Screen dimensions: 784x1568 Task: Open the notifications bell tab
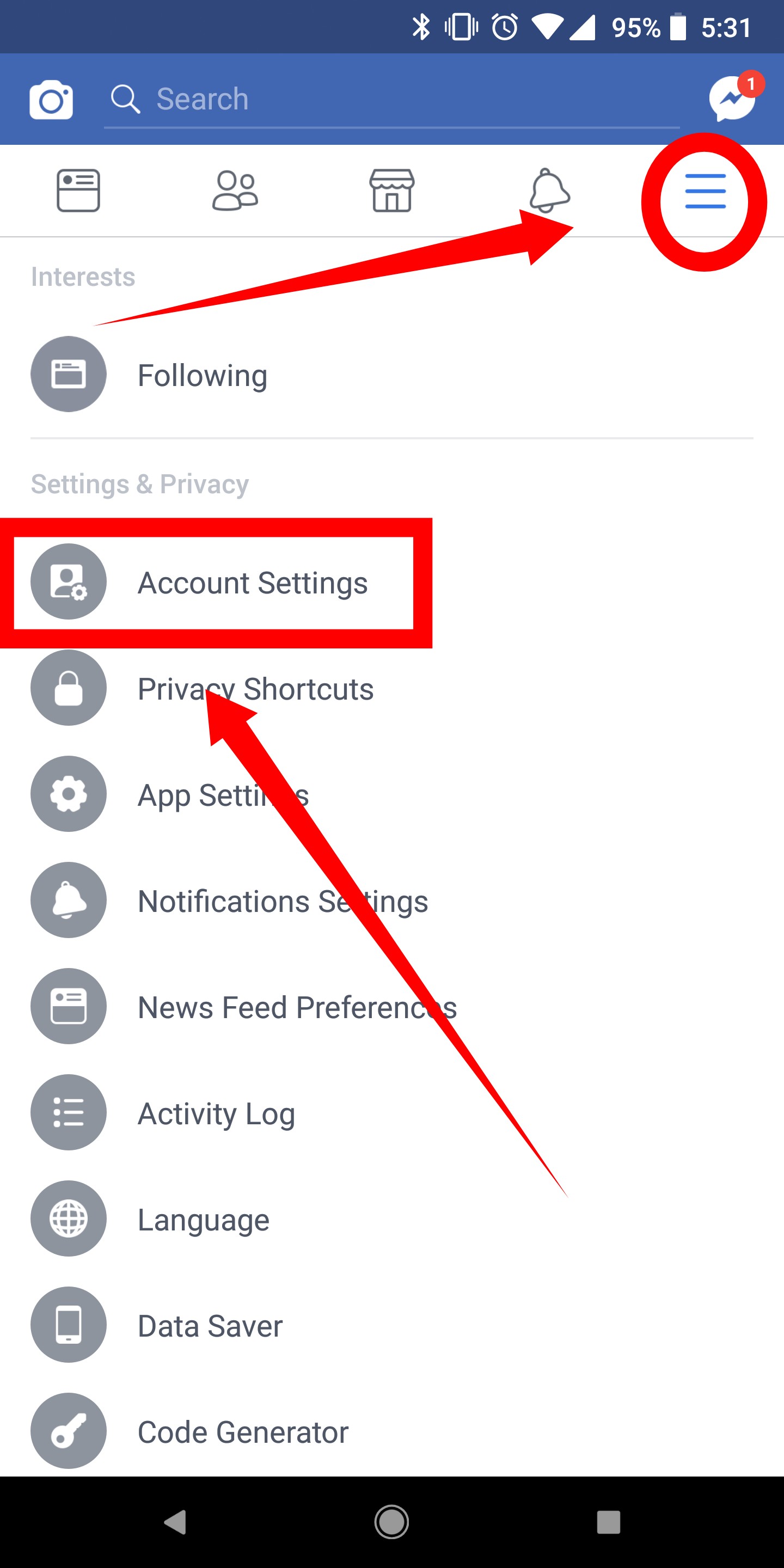pyautogui.click(x=549, y=191)
